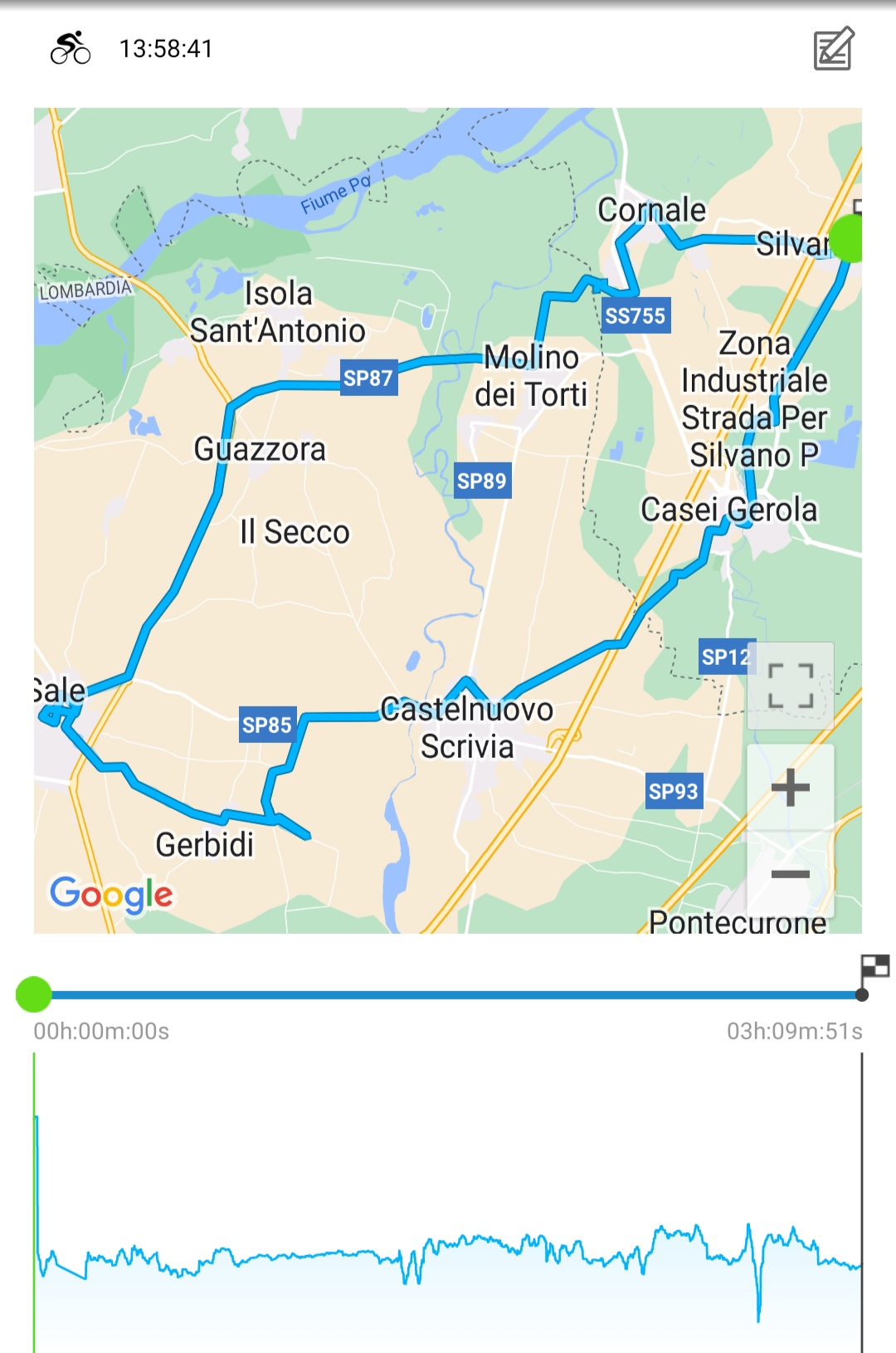The height and width of the screenshot is (1353, 896).
Task: Zoom in on the map
Action: (790, 787)
